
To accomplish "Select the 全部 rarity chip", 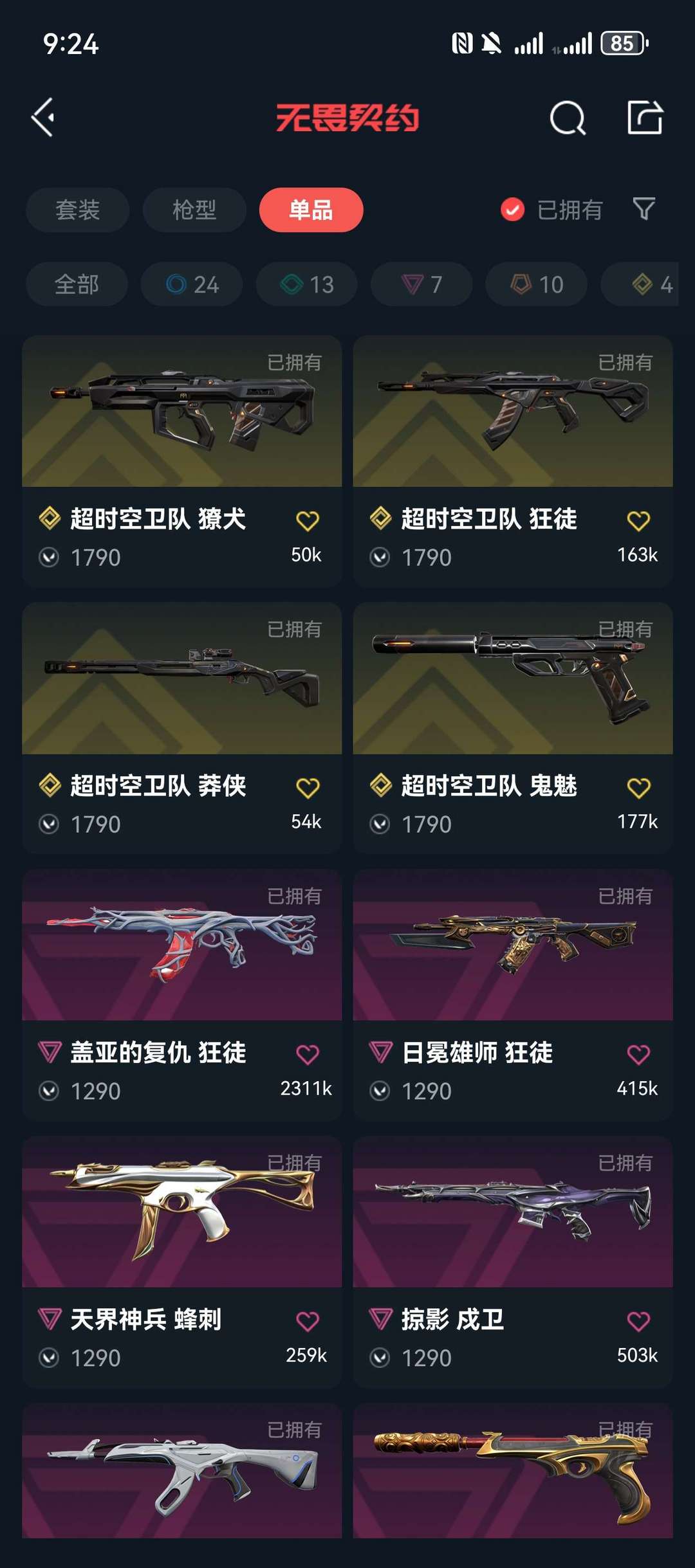I will click(x=77, y=284).
